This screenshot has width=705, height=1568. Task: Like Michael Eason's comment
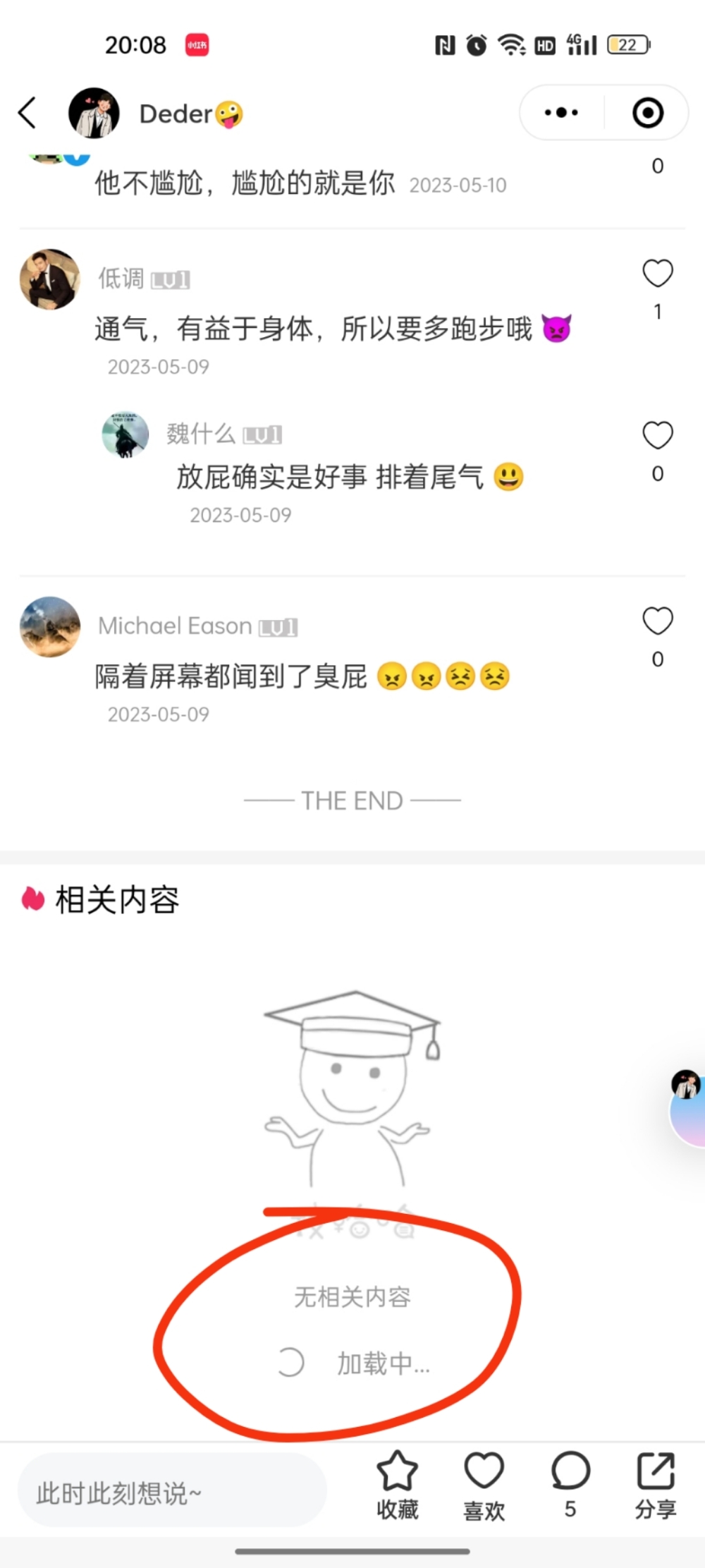pos(657,621)
